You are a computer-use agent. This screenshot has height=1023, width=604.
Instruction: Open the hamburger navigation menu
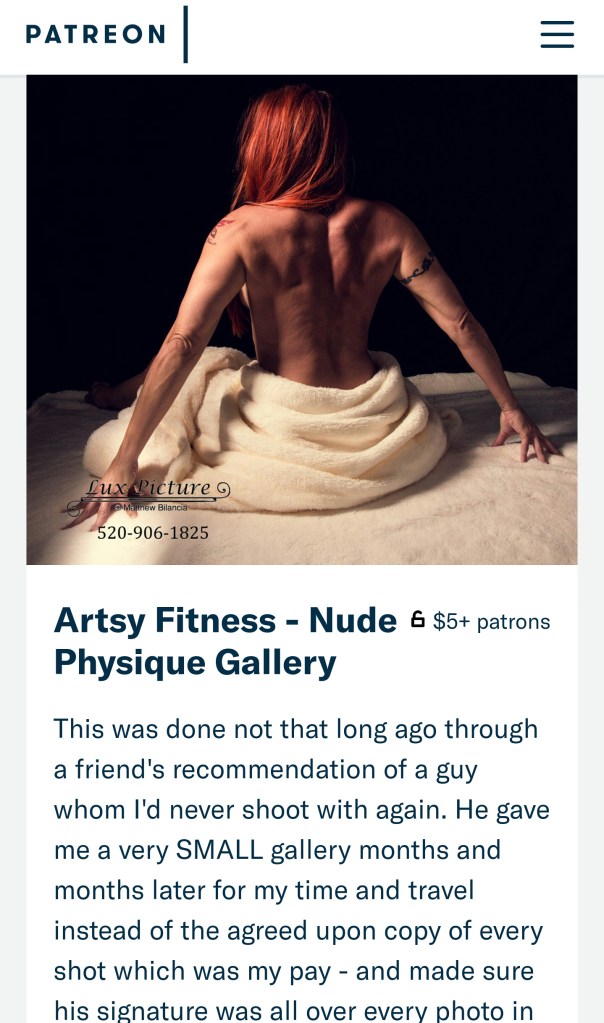[x=557, y=34]
